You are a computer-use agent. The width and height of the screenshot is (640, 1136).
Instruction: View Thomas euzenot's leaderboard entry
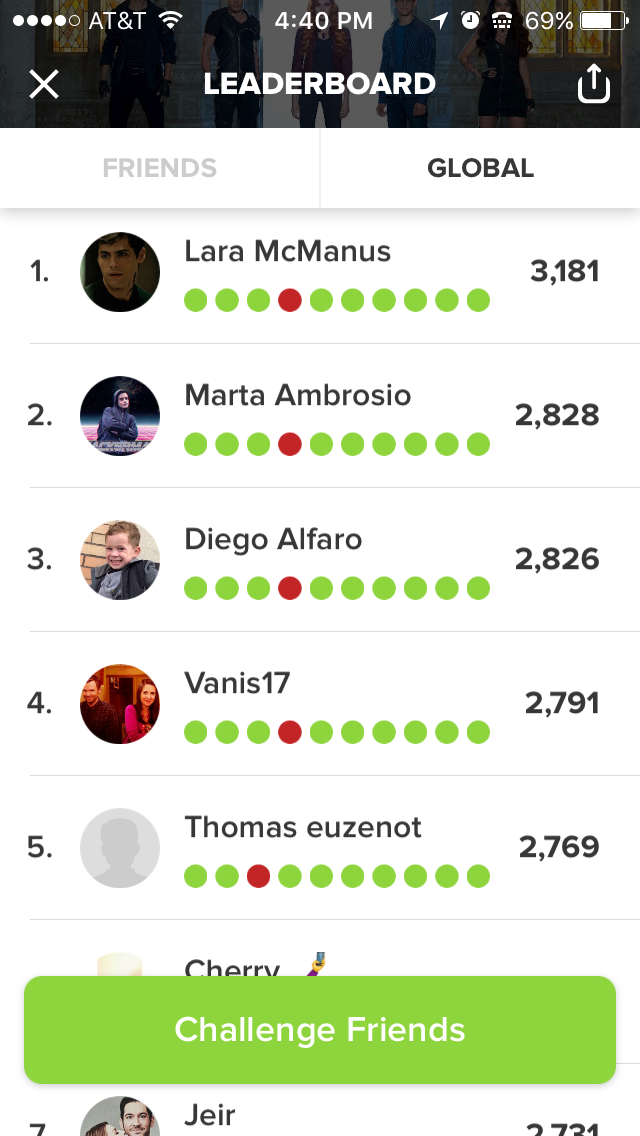pyautogui.click(x=320, y=848)
